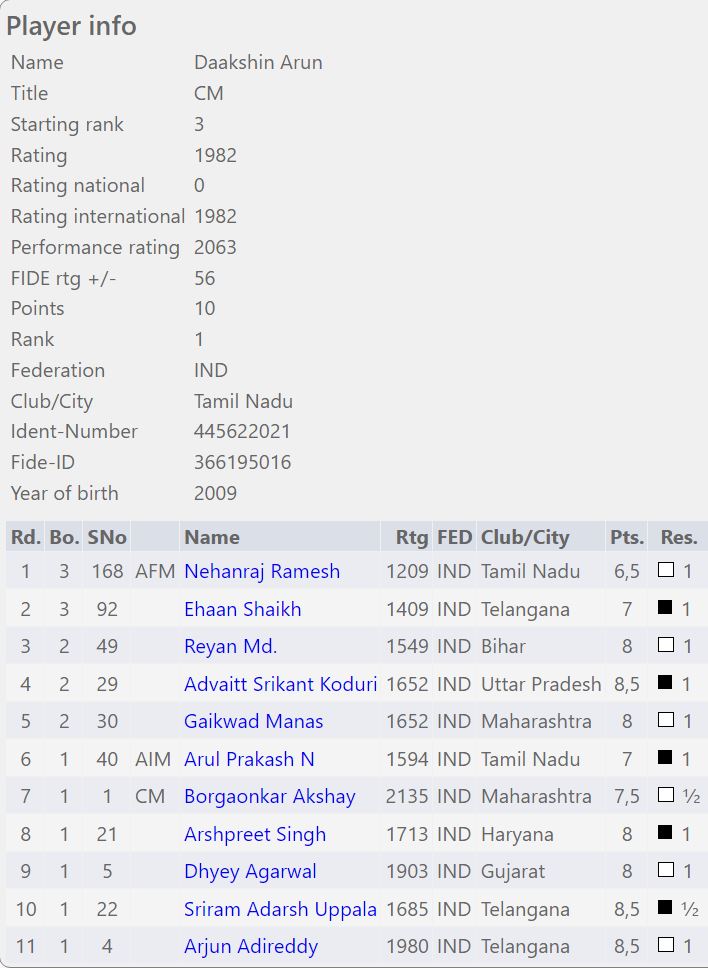708x968 pixels.
Task: Open Arshpreet Singh's player link
Action: [255, 834]
